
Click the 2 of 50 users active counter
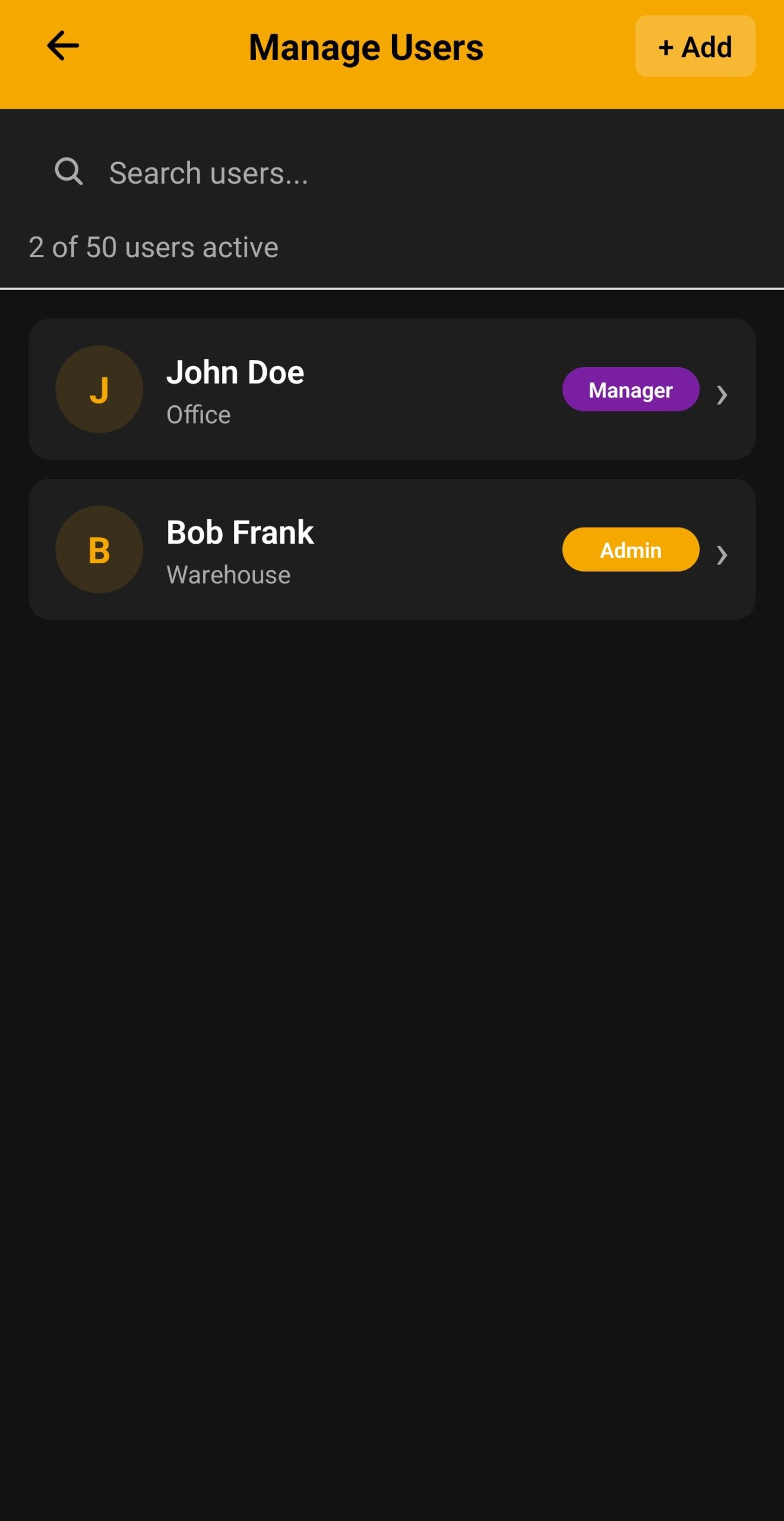coord(153,246)
